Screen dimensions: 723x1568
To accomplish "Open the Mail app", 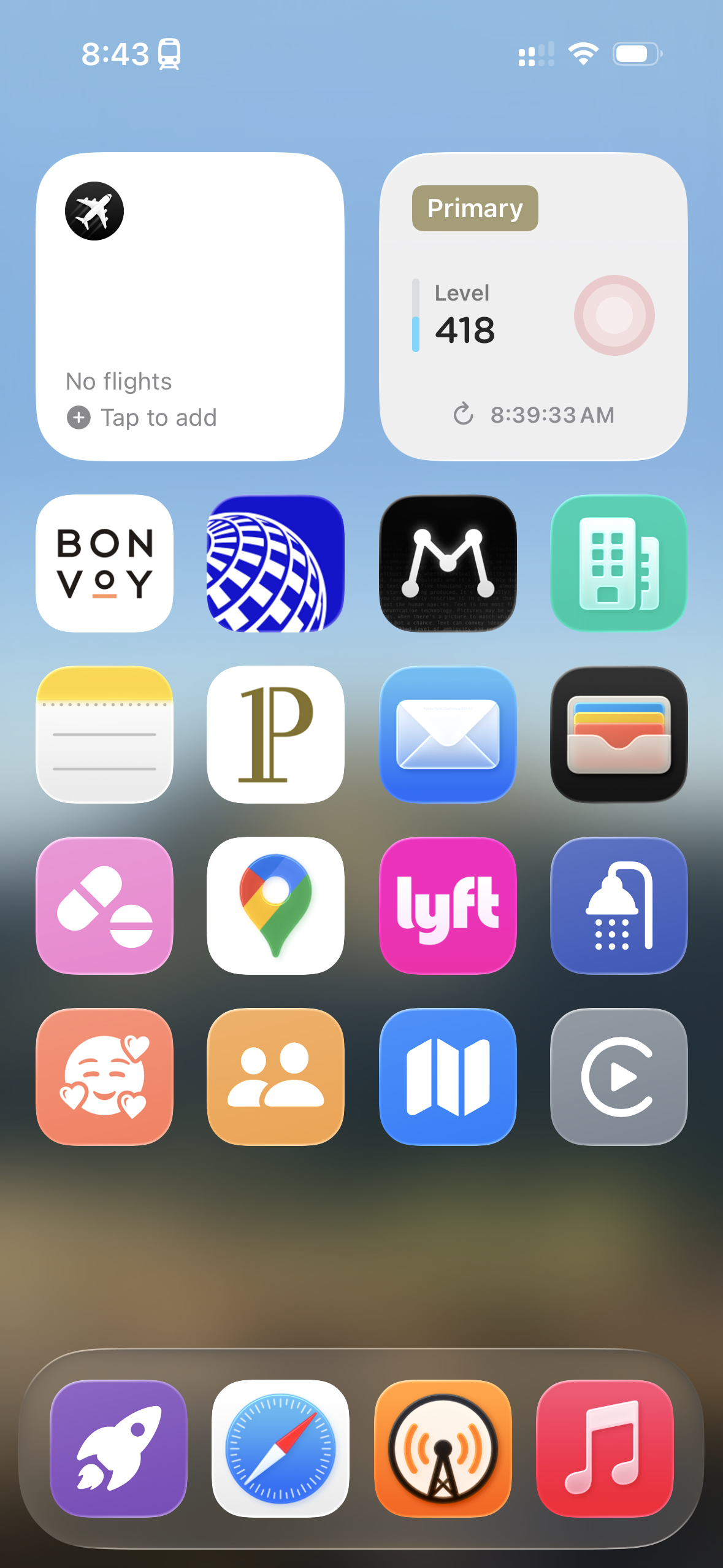I will click(x=447, y=734).
